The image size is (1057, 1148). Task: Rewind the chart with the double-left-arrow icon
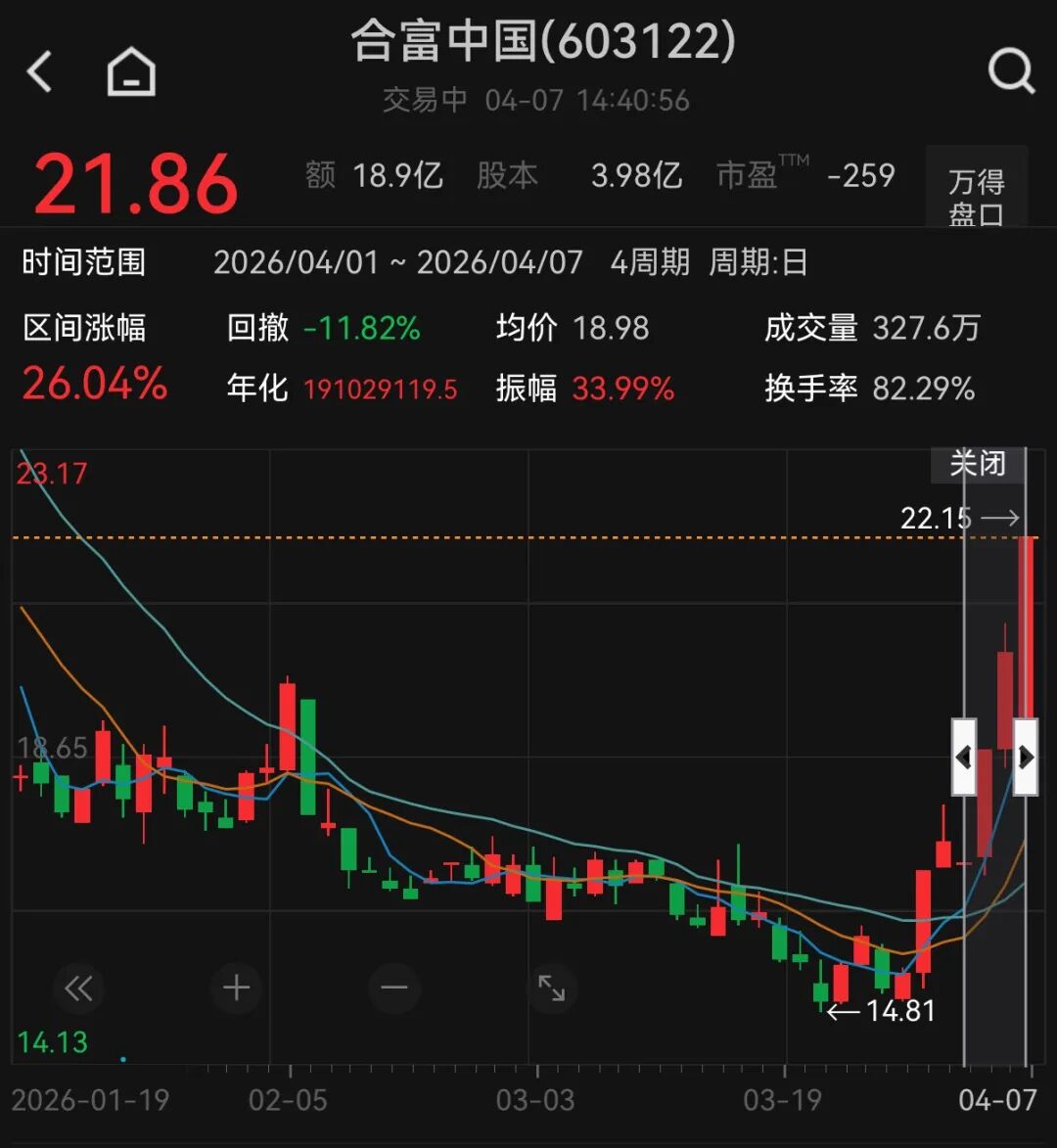tap(79, 988)
